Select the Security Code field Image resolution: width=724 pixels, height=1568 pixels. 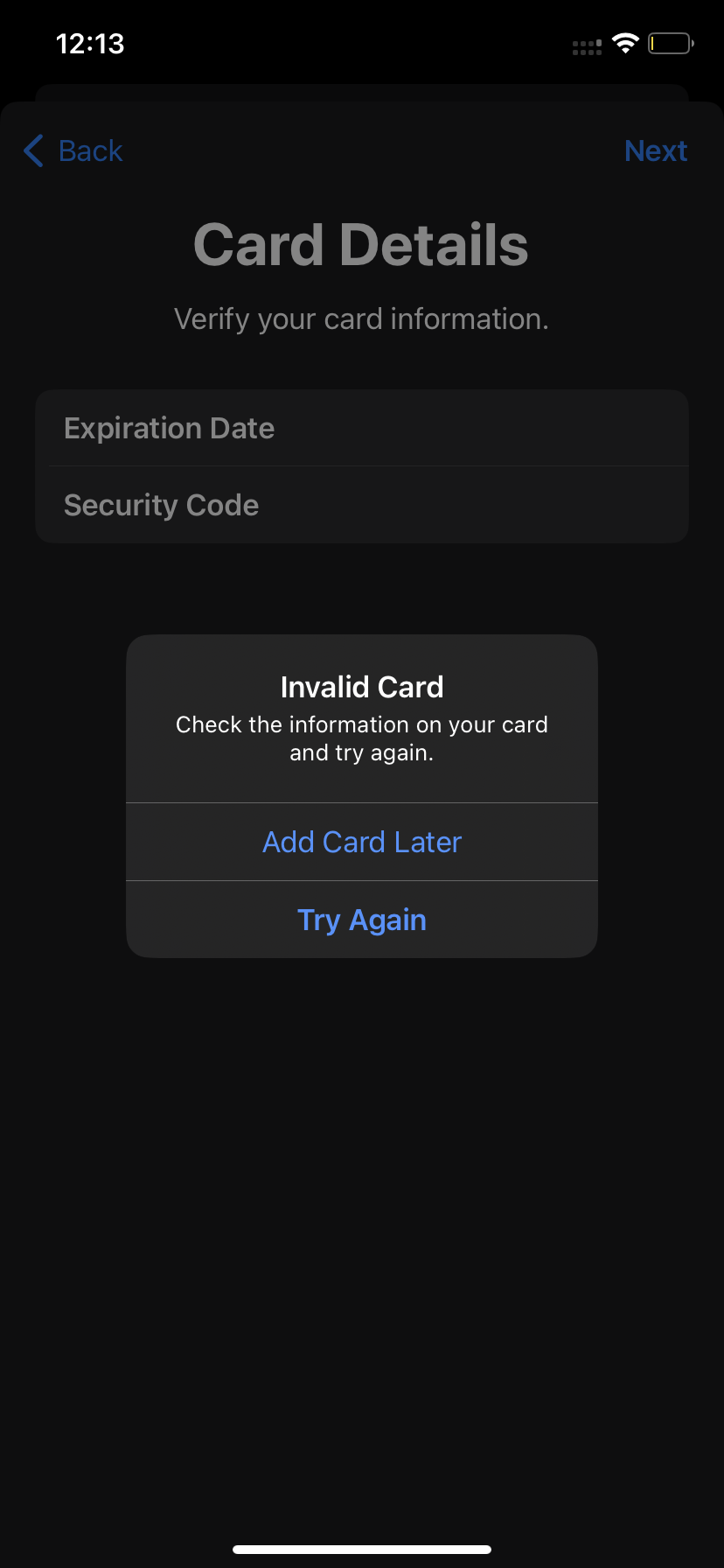(362, 505)
